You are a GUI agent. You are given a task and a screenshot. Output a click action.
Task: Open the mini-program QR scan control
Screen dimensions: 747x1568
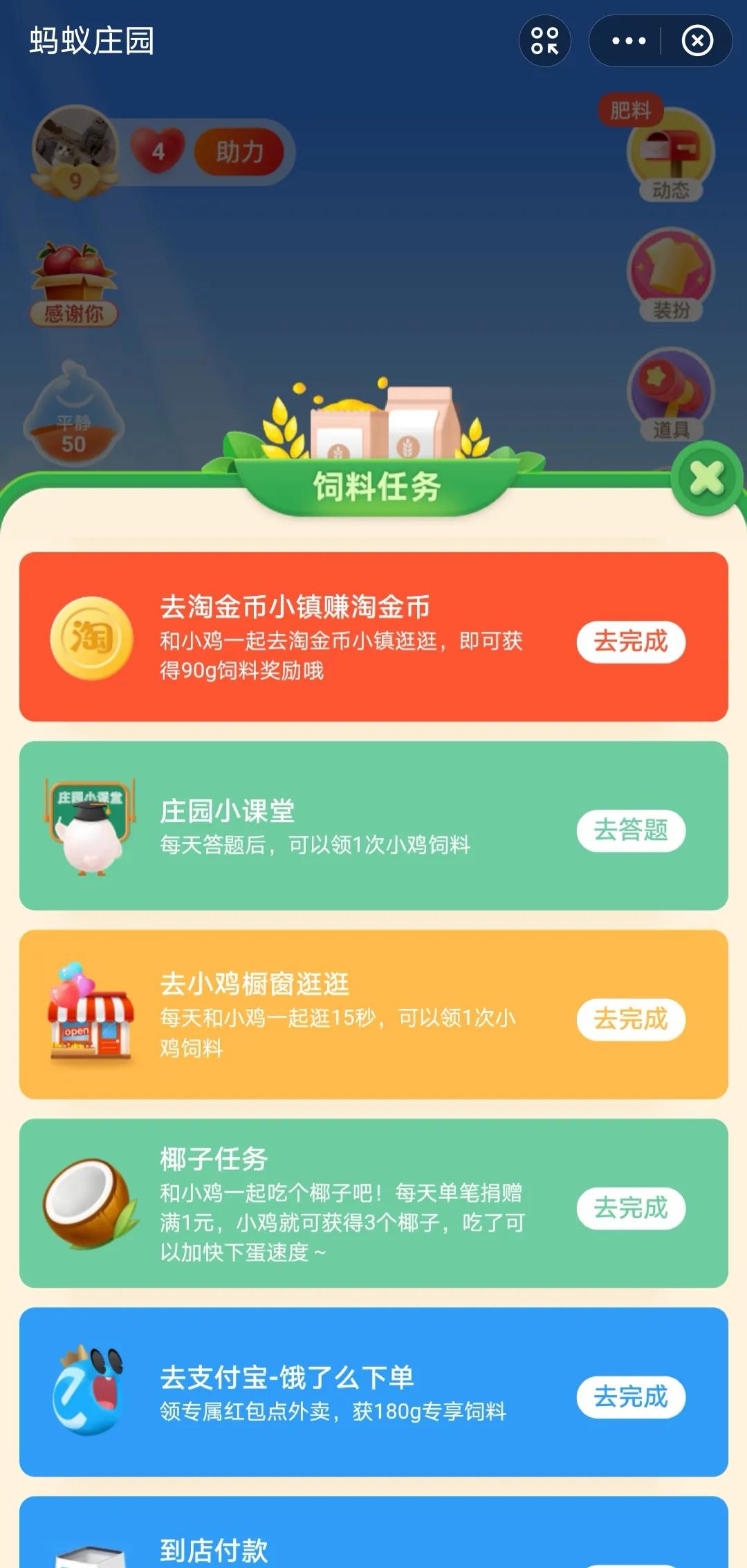(x=545, y=42)
